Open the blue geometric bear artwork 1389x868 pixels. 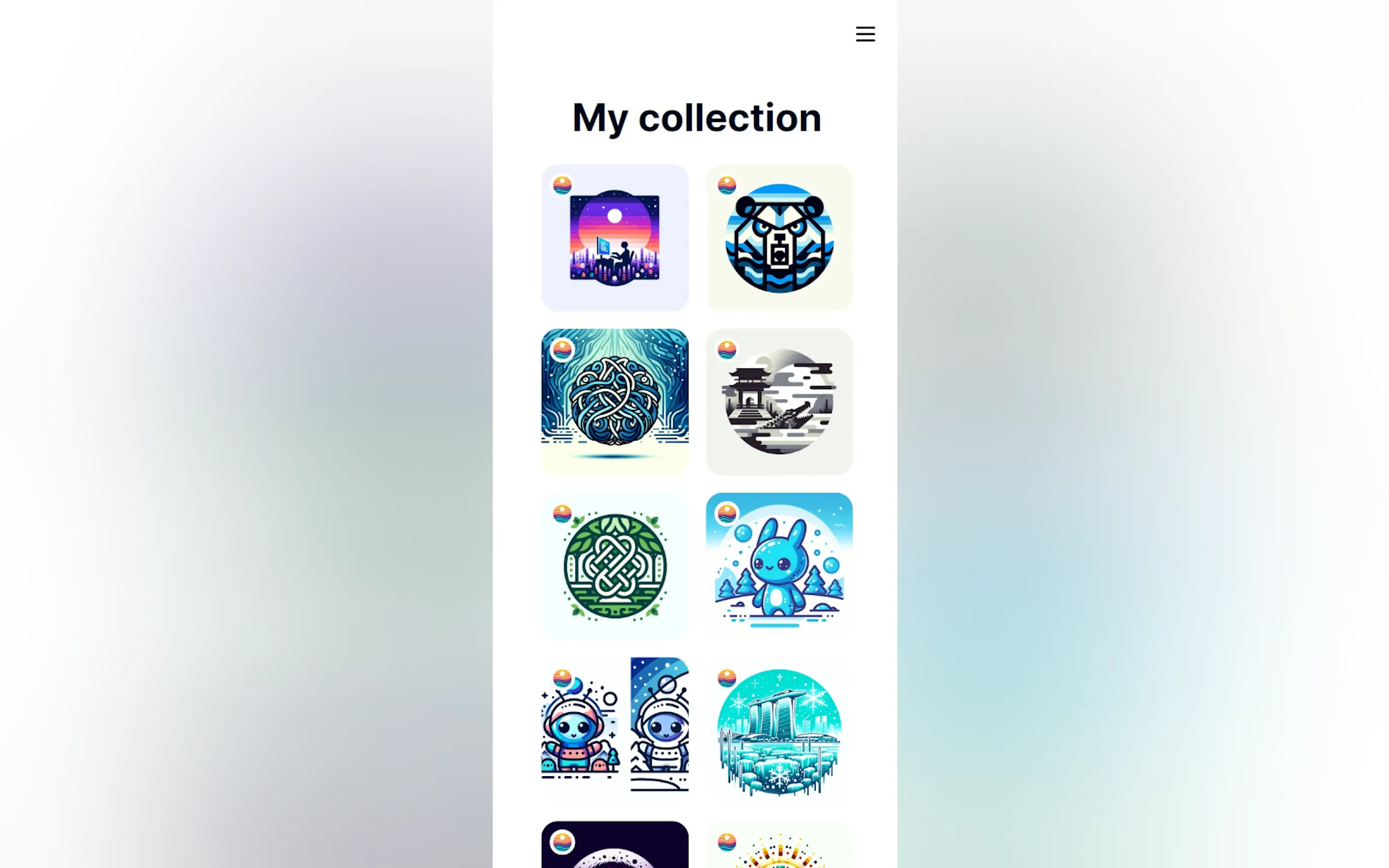[779, 238]
